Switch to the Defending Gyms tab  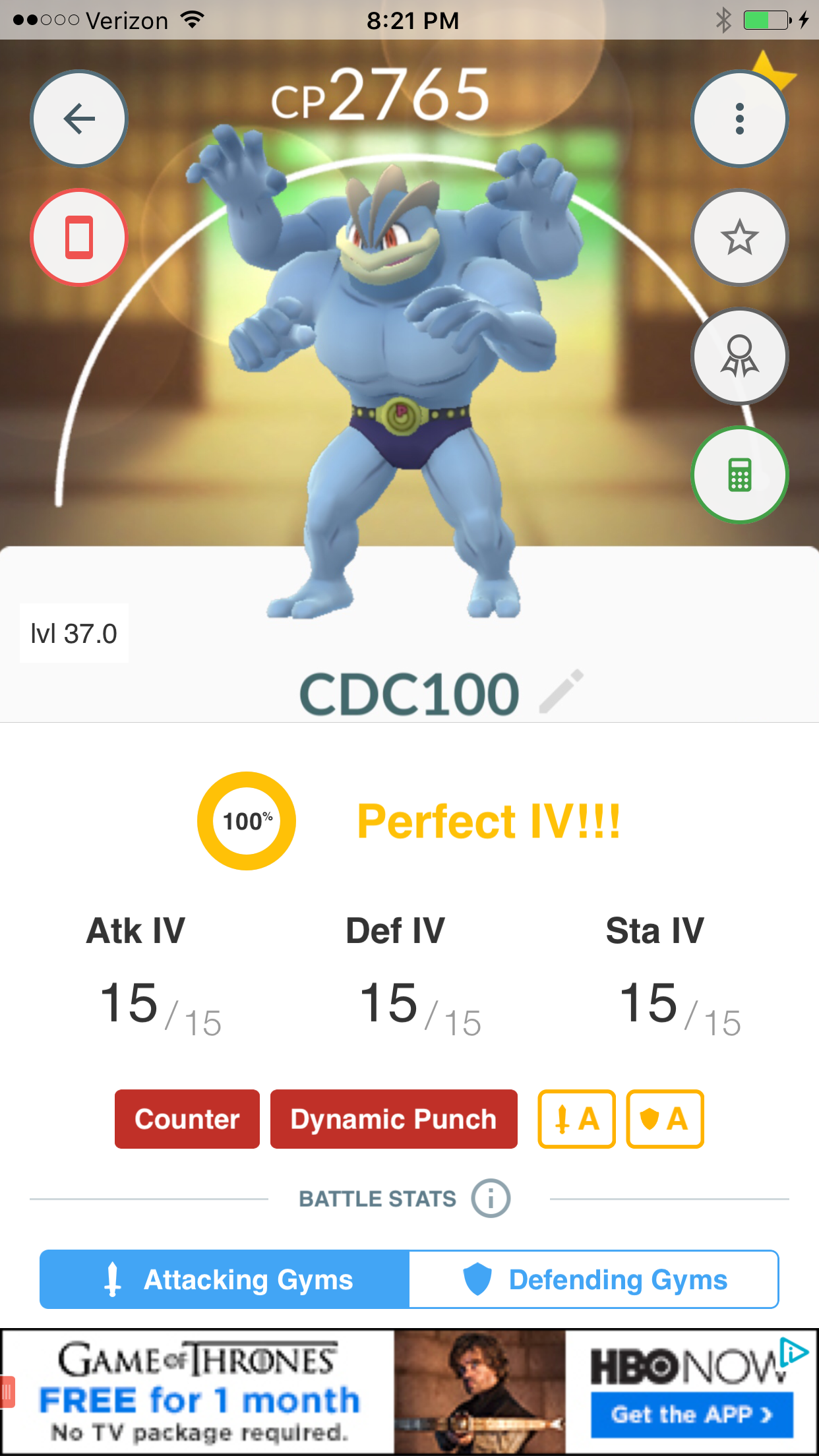(x=594, y=1279)
